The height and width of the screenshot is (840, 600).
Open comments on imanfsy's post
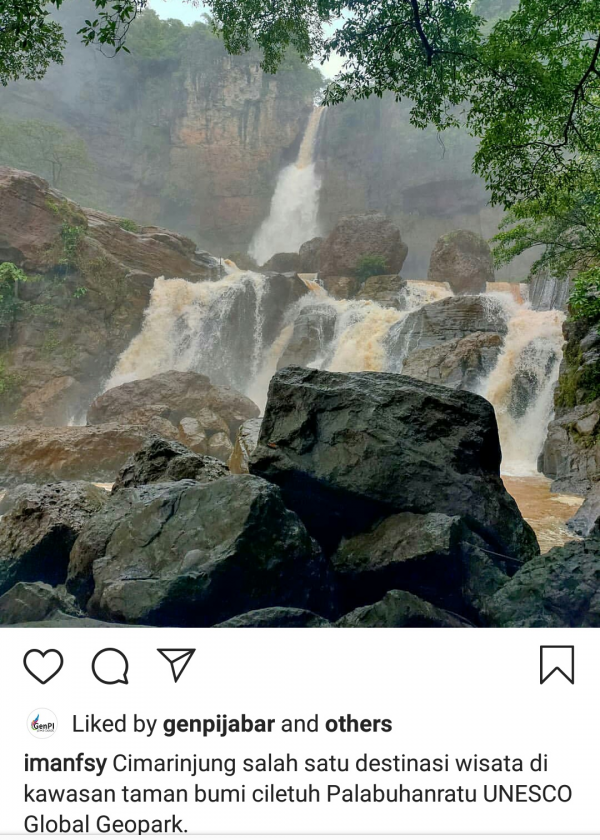click(x=110, y=666)
